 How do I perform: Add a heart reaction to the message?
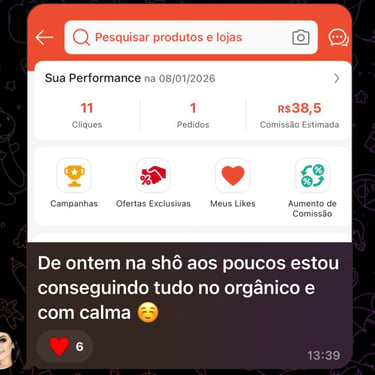click(65, 346)
